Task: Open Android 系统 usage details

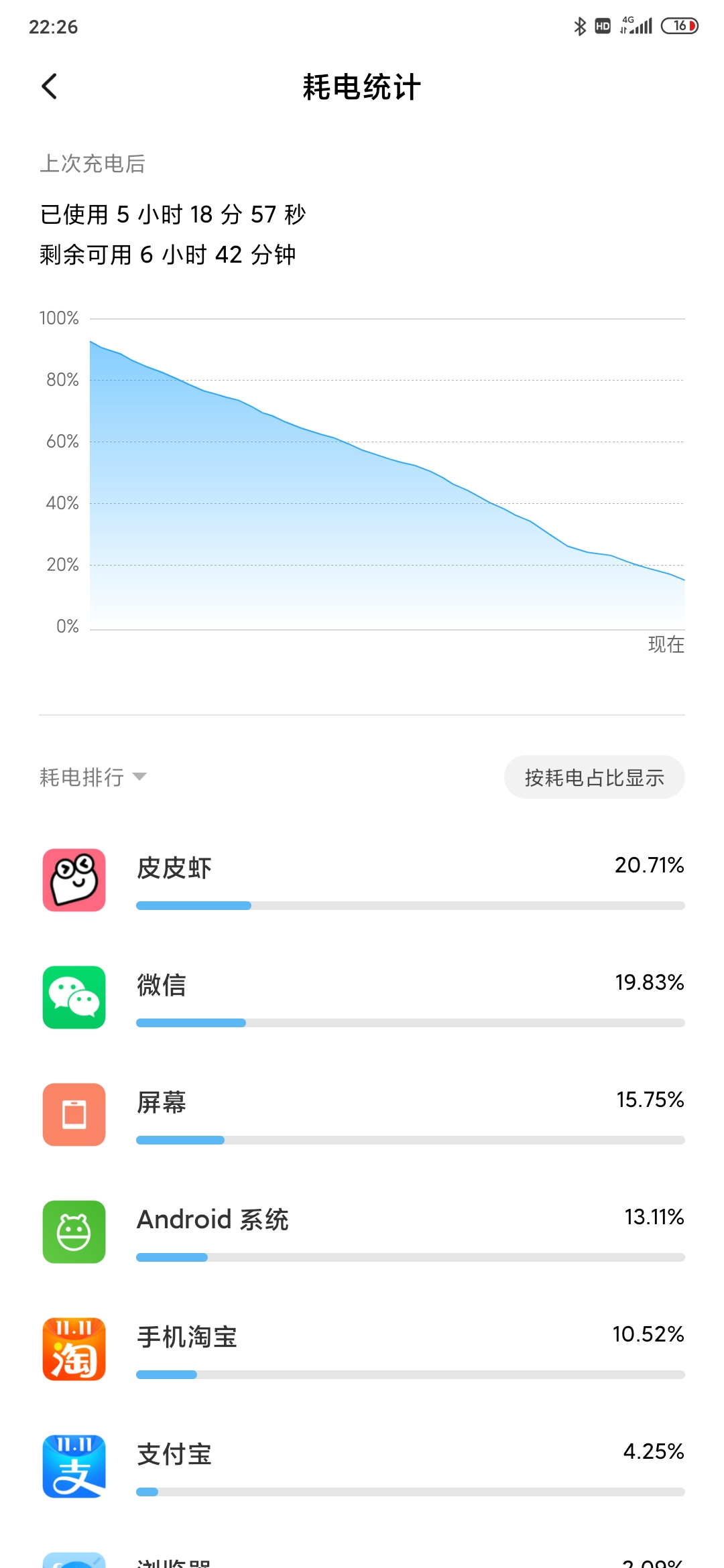Action: (x=362, y=1232)
